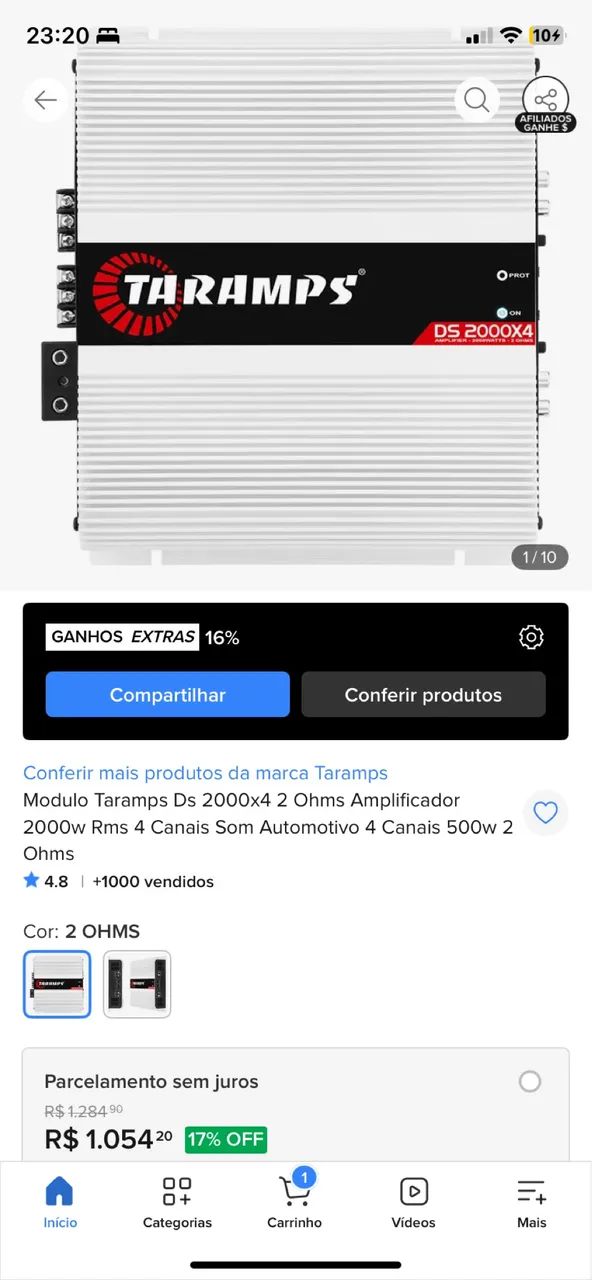Go back using the arrow icon
The image size is (592, 1280).
click(x=45, y=100)
